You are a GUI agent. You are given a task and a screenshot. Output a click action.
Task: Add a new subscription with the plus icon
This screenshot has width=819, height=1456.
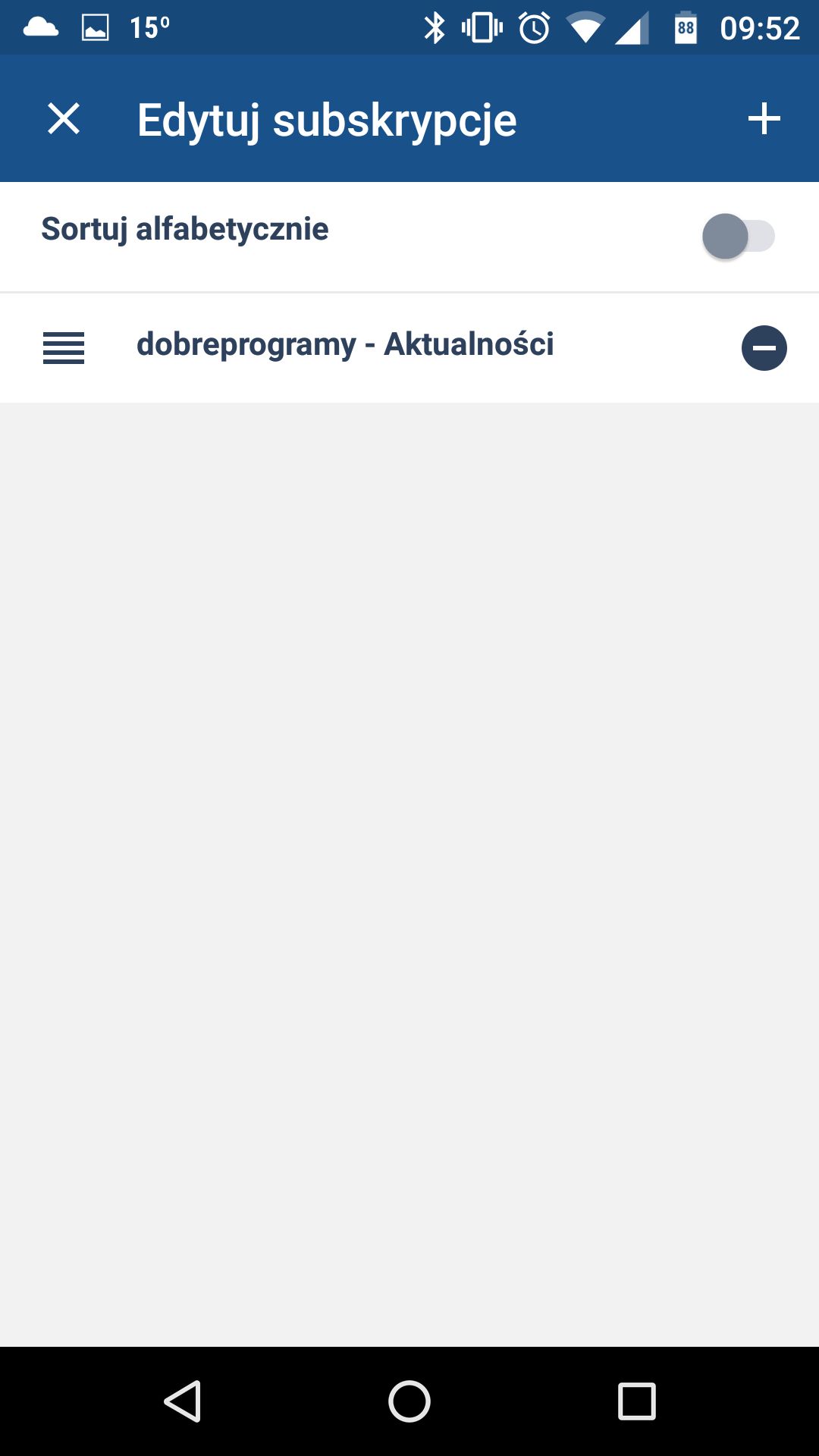coord(764,119)
